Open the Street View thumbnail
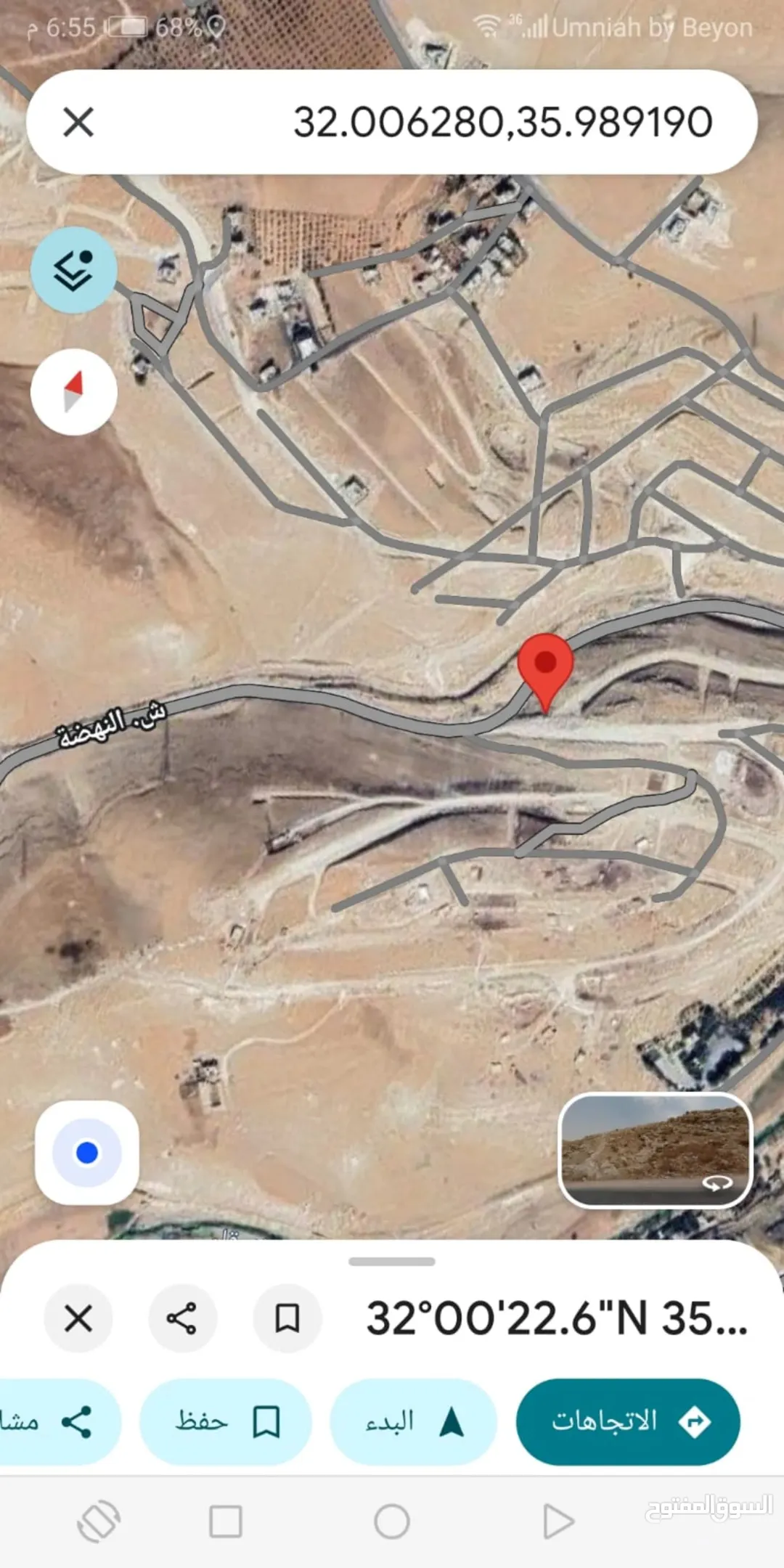Screen dimensions: 784x1568 click(x=656, y=1151)
